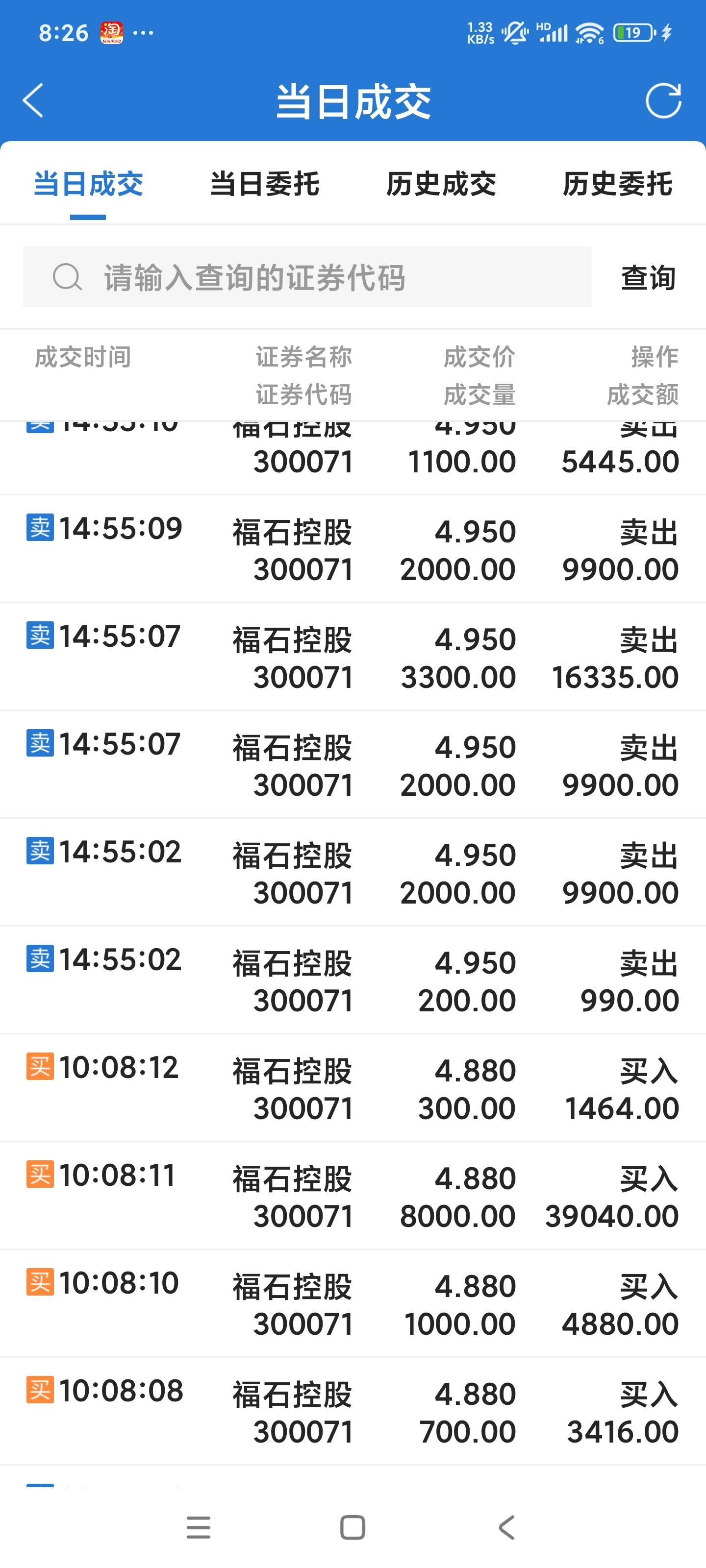Refresh today's transactions list
The image size is (706, 1568).
pyautogui.click(x=663, y=100)
